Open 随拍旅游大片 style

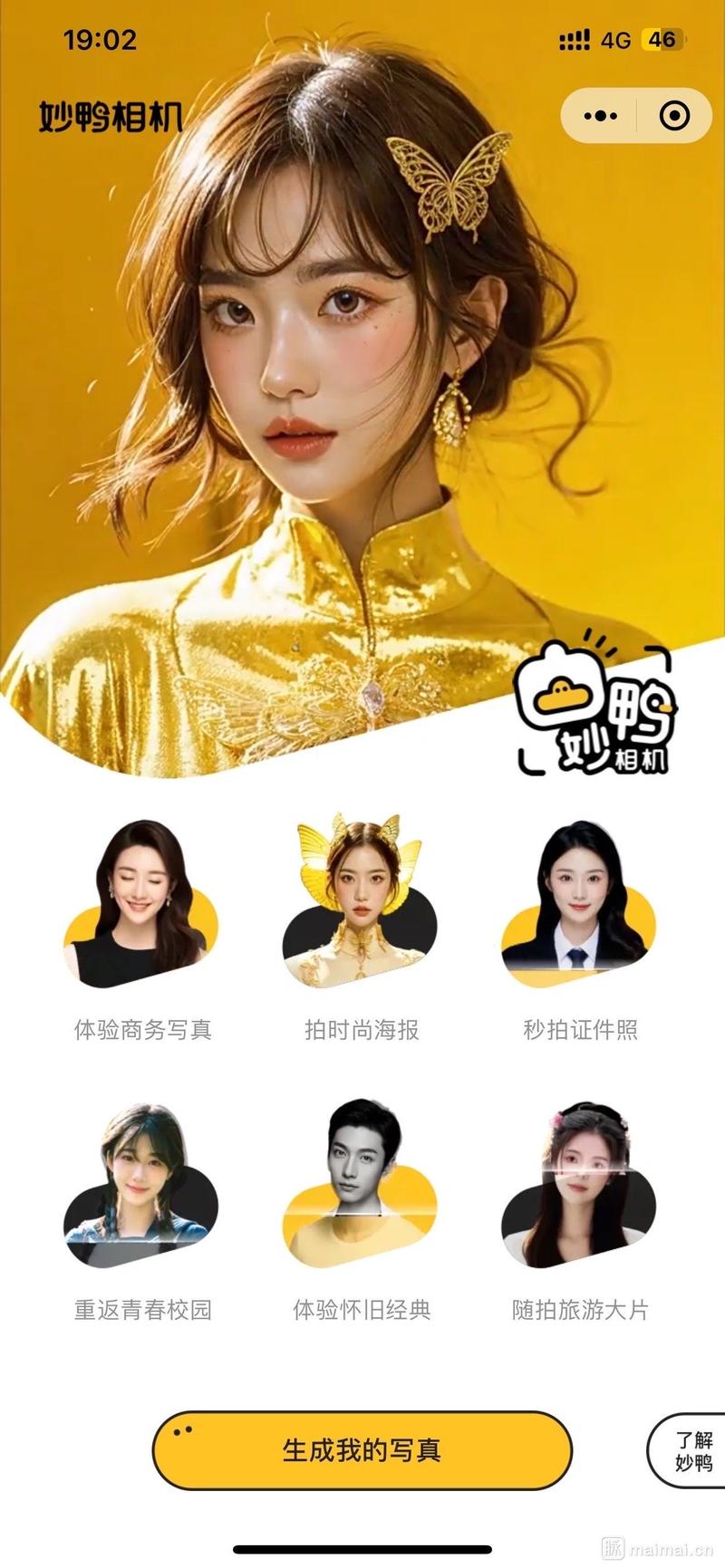coord(580,1187)
